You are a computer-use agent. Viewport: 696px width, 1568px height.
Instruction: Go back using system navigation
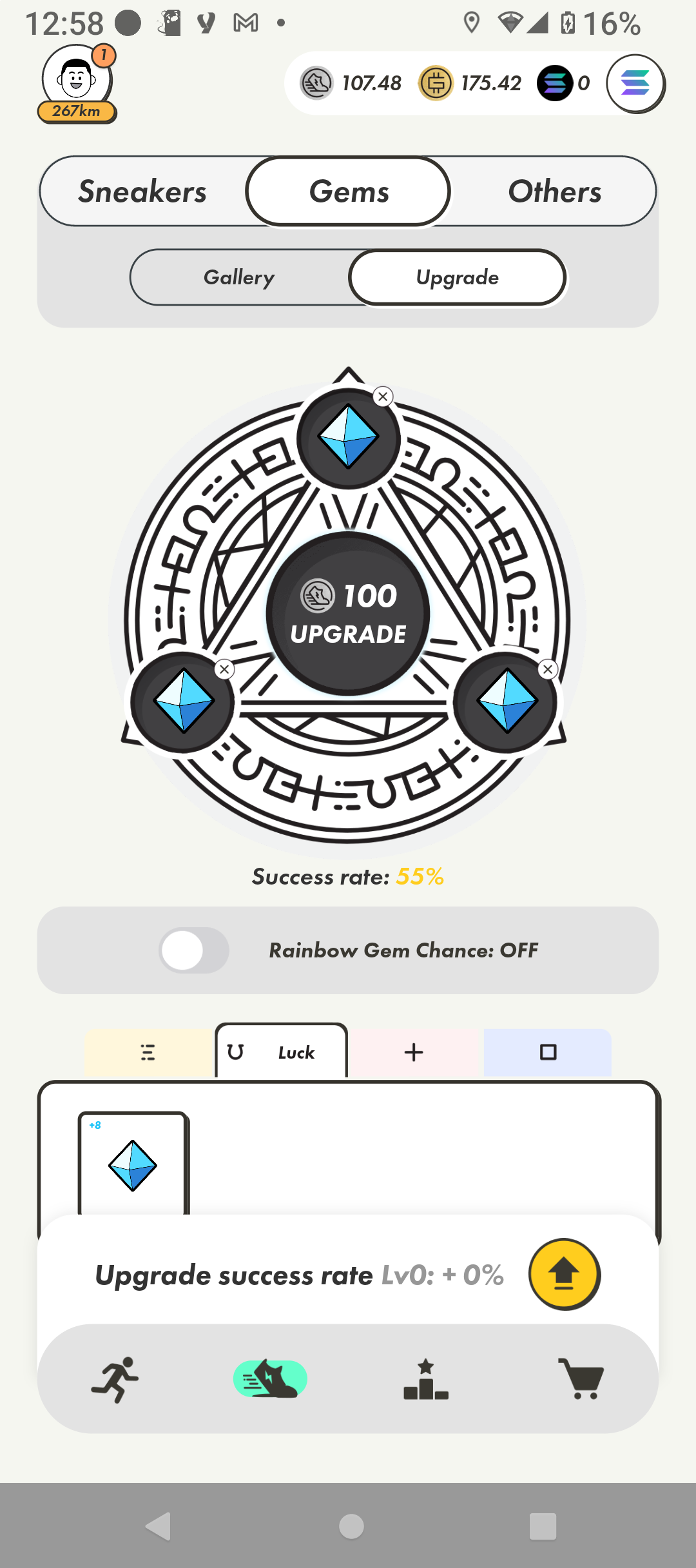tap(158, 1526)
